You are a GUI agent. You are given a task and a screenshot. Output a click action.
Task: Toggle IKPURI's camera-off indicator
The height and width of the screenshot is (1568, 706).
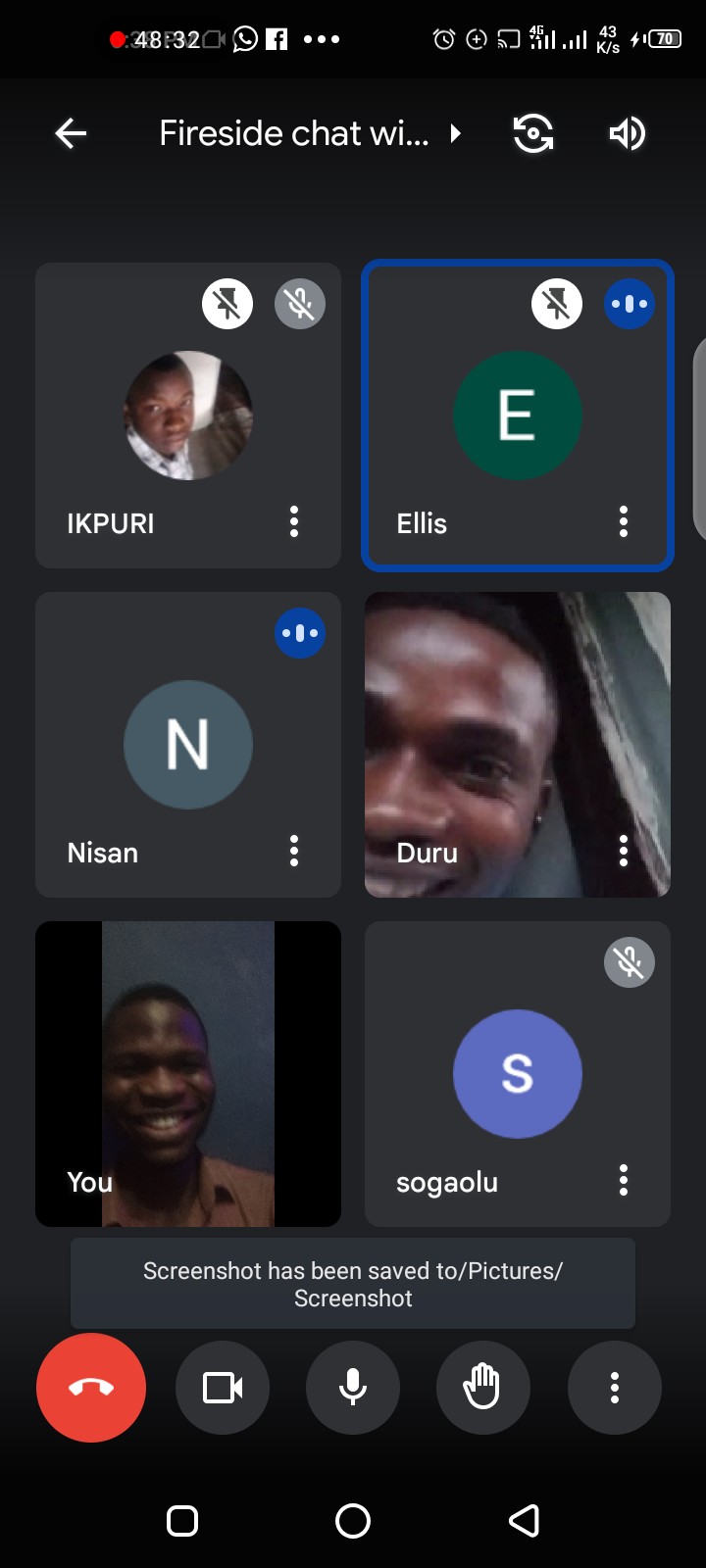pyautogui.click(x=227, y=304)
